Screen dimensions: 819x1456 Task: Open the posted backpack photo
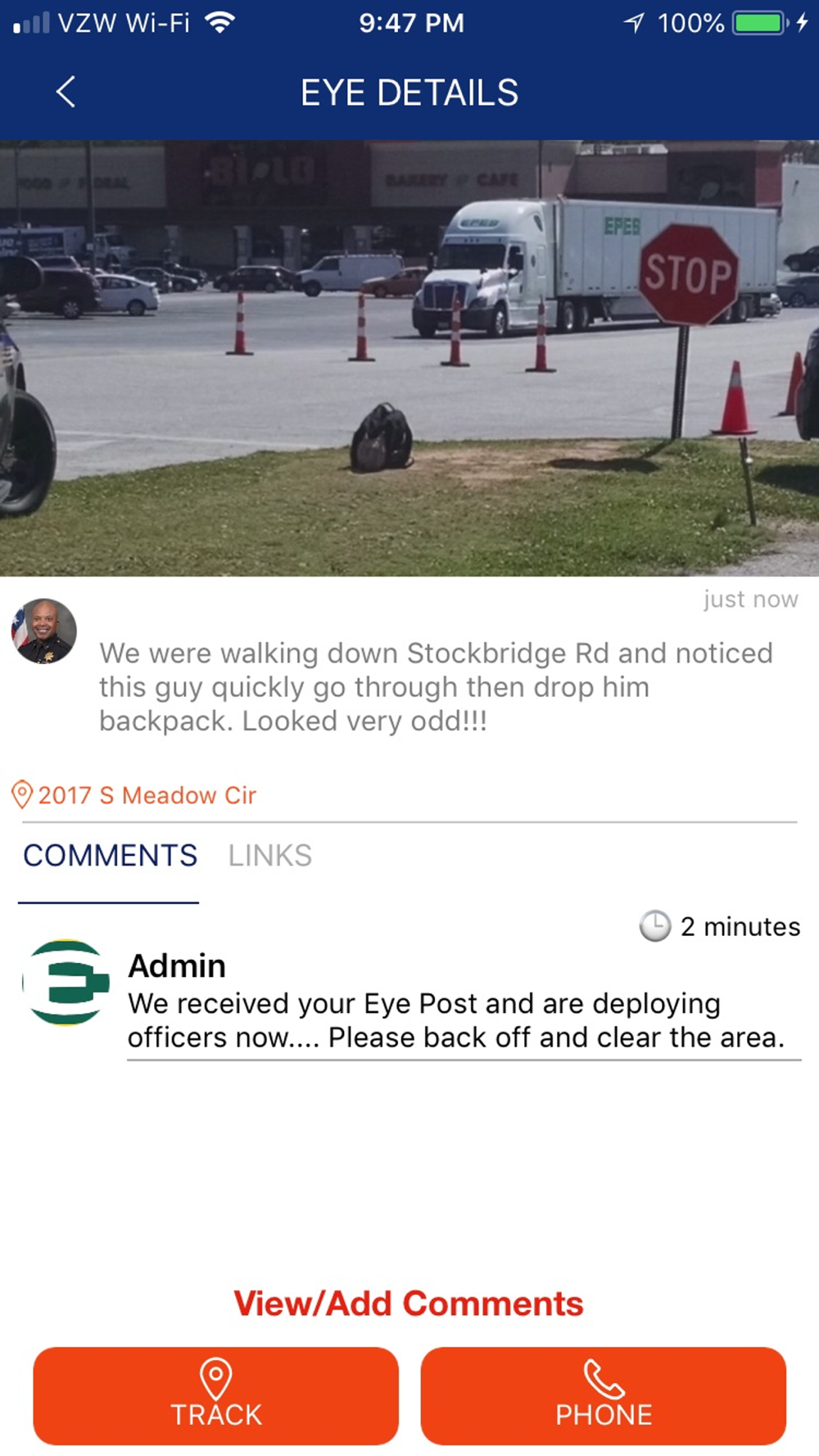409,358
